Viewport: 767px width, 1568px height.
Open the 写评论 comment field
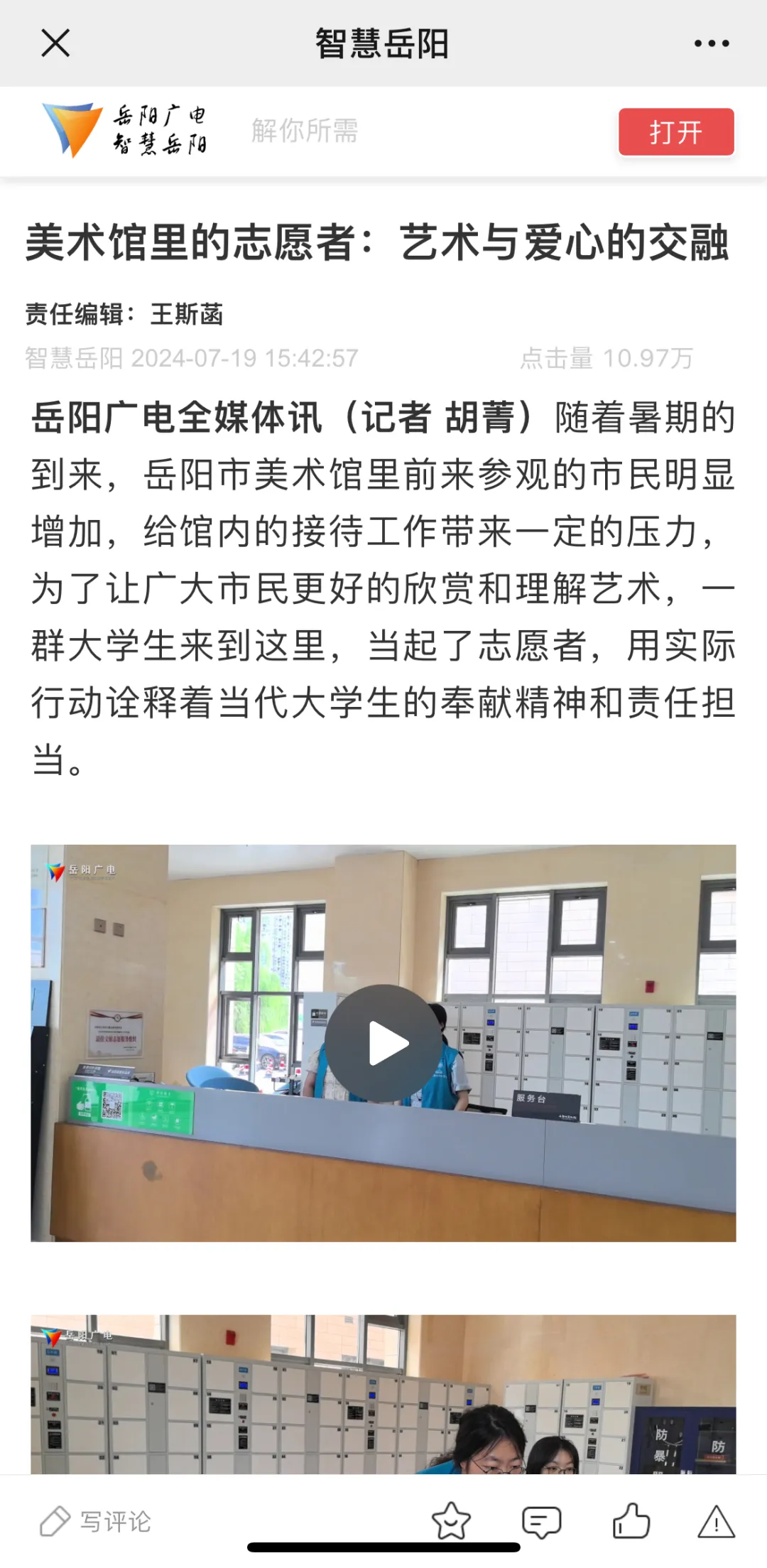click(96, 1522)
